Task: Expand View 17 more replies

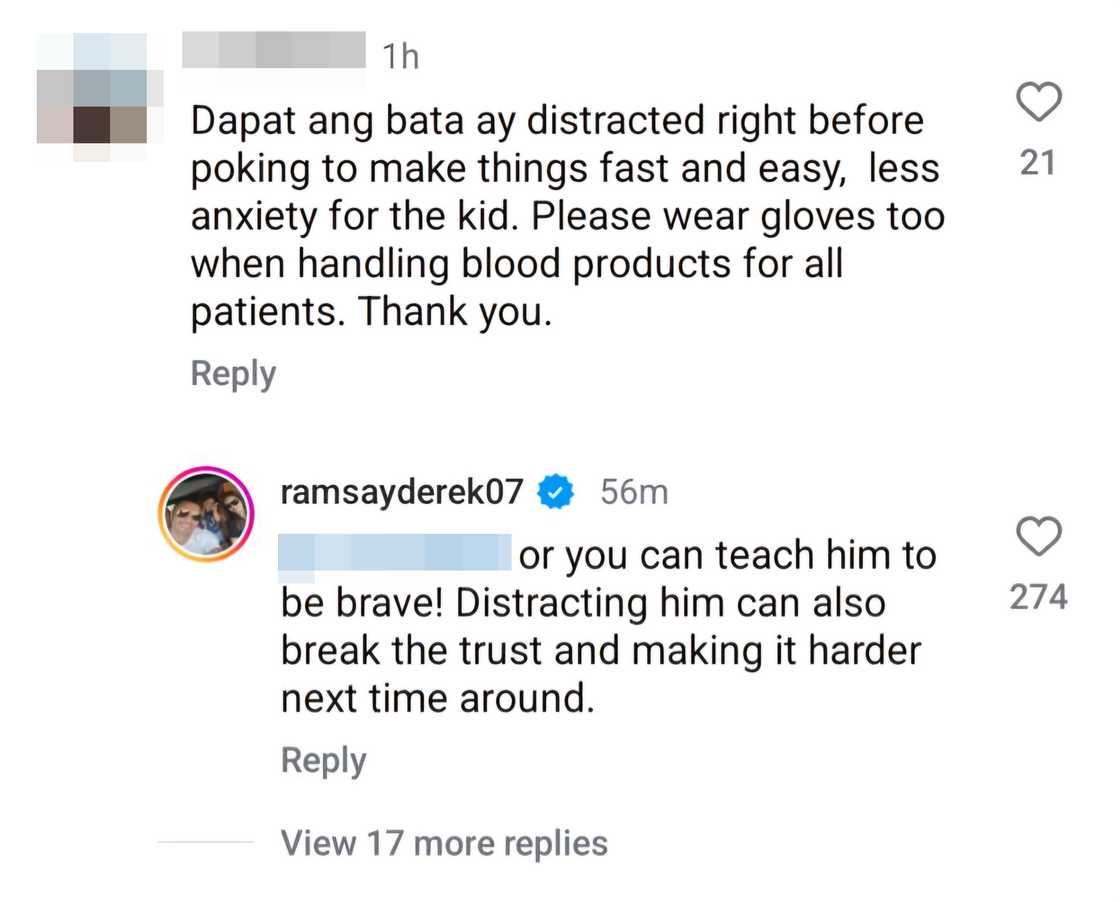Action: click(444, 843)
